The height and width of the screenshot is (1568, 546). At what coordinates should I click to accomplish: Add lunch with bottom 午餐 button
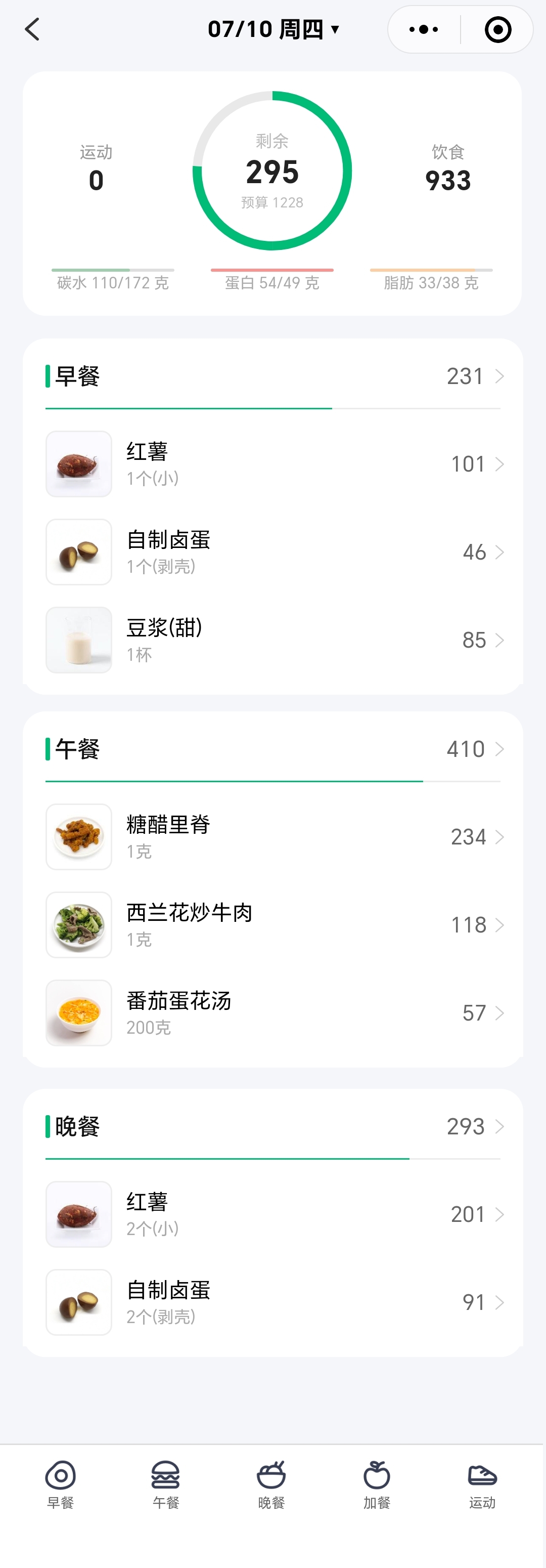(x=165, y=1484)
